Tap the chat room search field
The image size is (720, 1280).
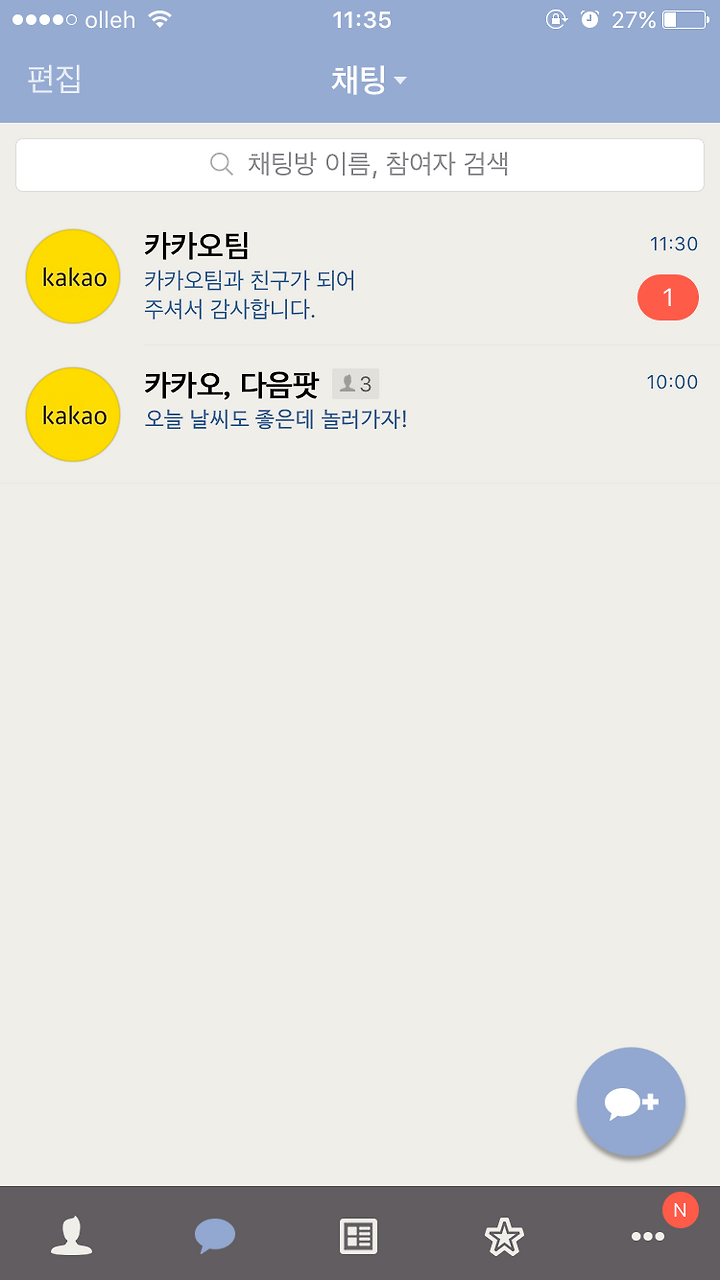point(360,165)
